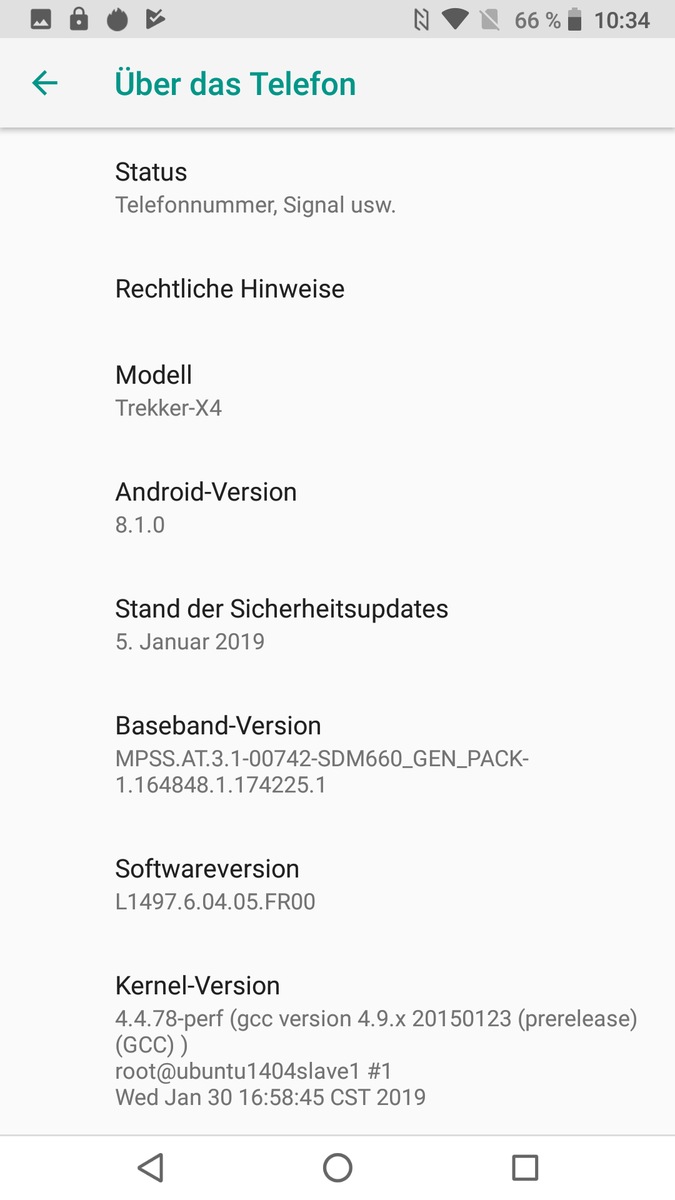Viewport: 675px width, 1200px height.
Task: Open Rechtliche Hinweise
Action: pos(337,289)
